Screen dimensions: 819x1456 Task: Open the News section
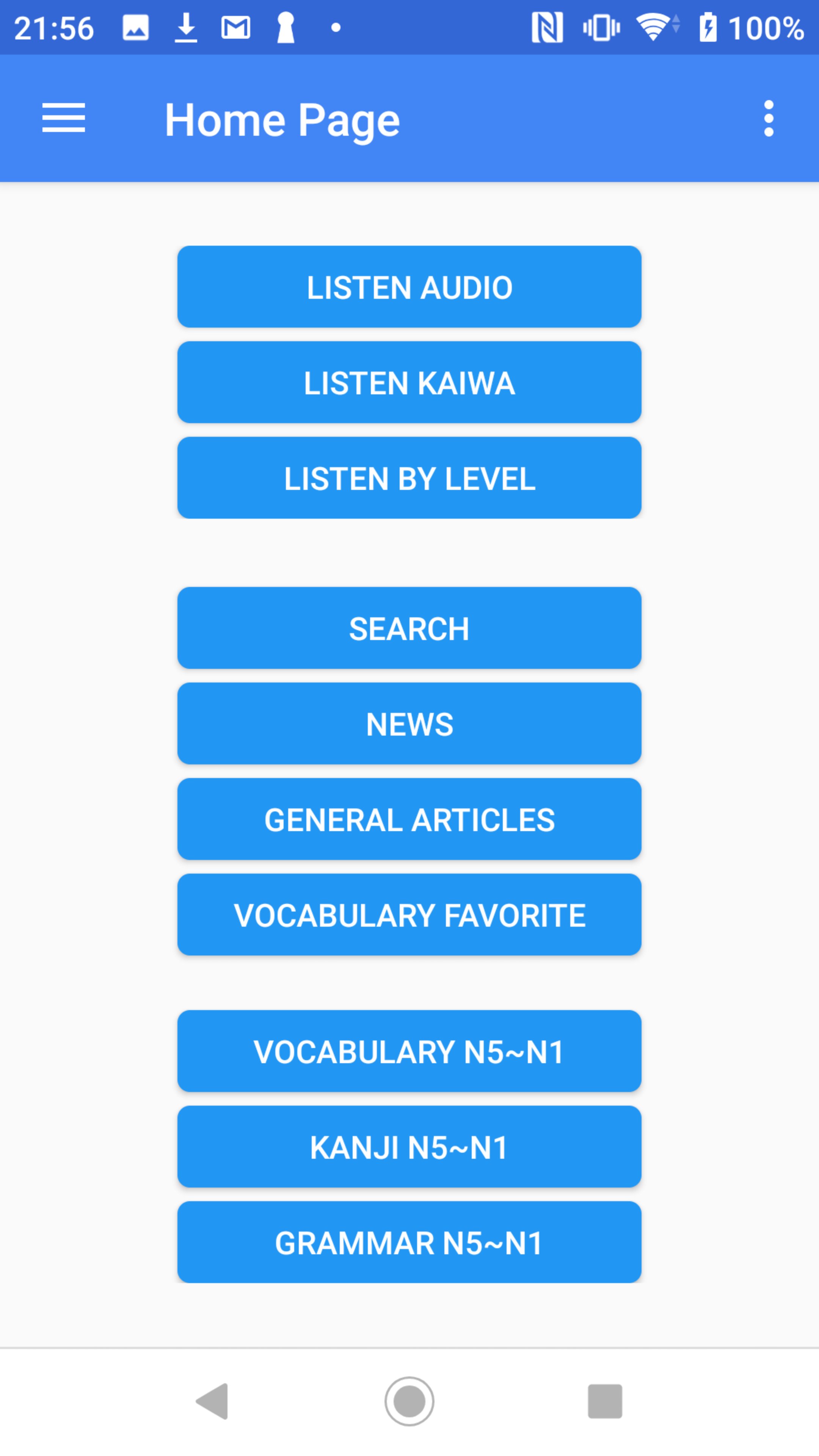[409, 723]
